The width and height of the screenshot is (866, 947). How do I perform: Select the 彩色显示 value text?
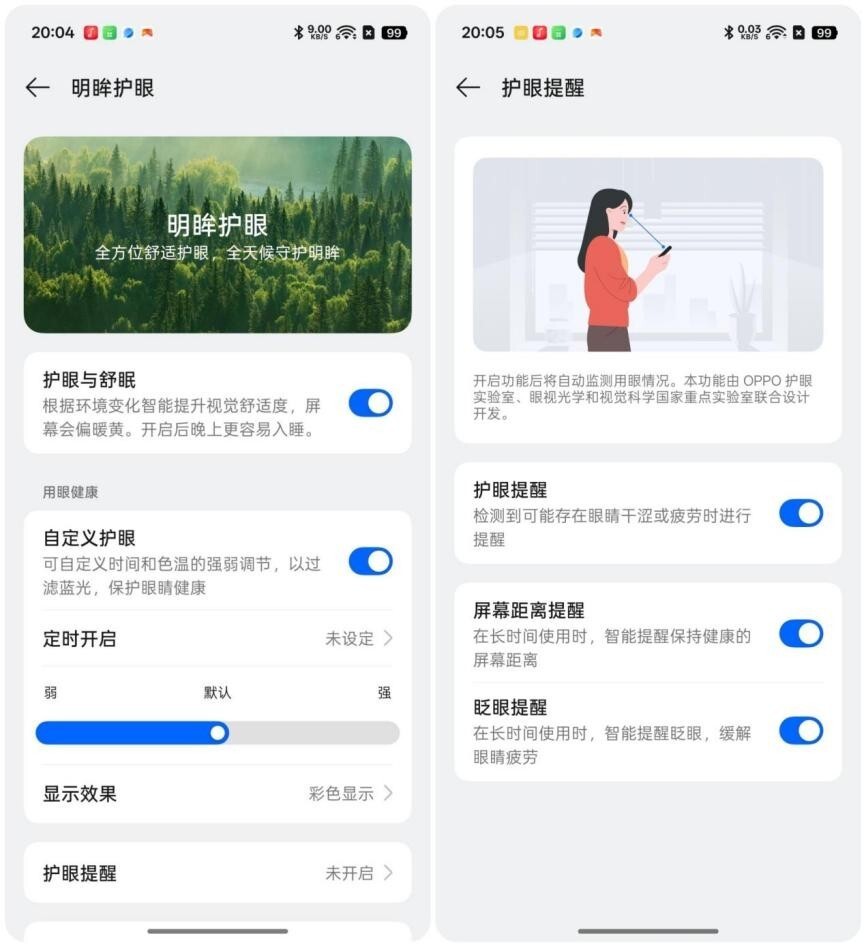tap(340, 794)
